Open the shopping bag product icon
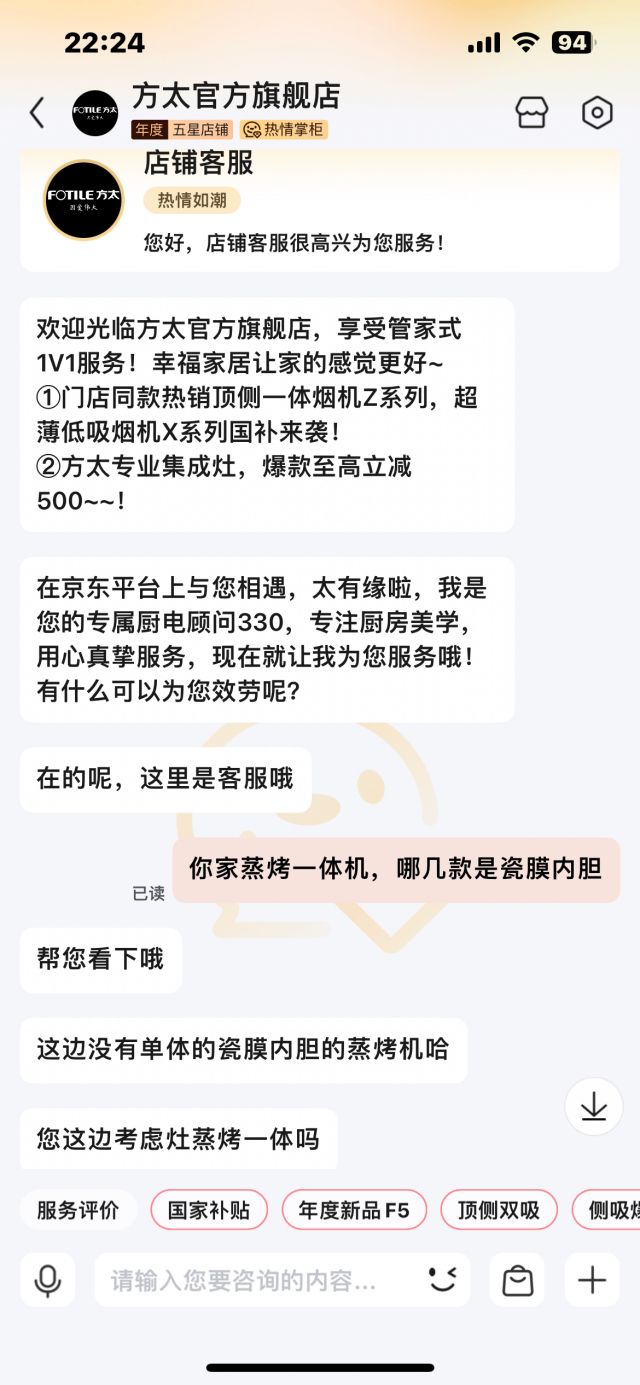640x1385 pixels. click(517, 1280)
